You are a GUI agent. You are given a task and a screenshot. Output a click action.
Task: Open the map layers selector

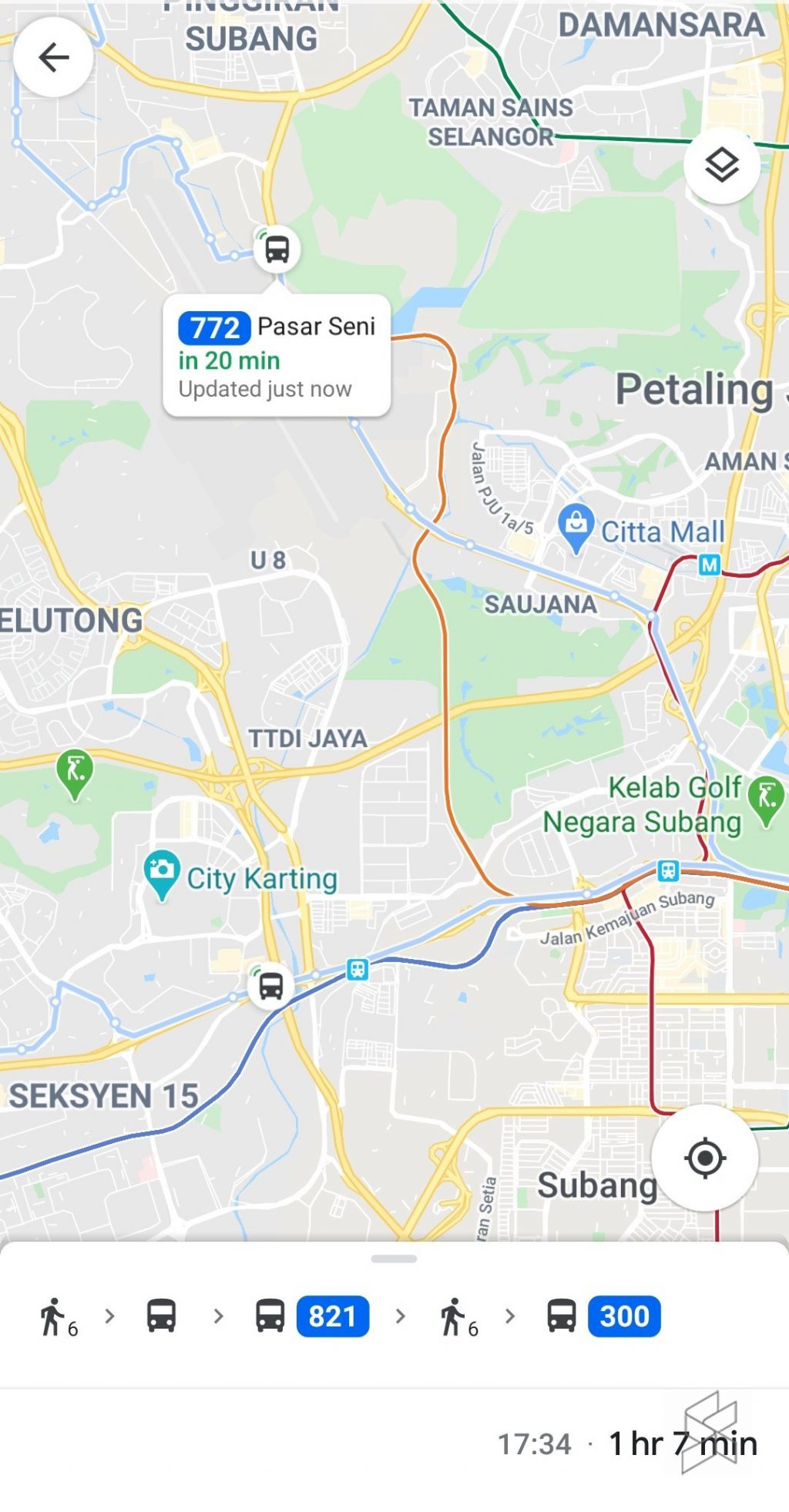pyautogui.click(x=722, y=166)
